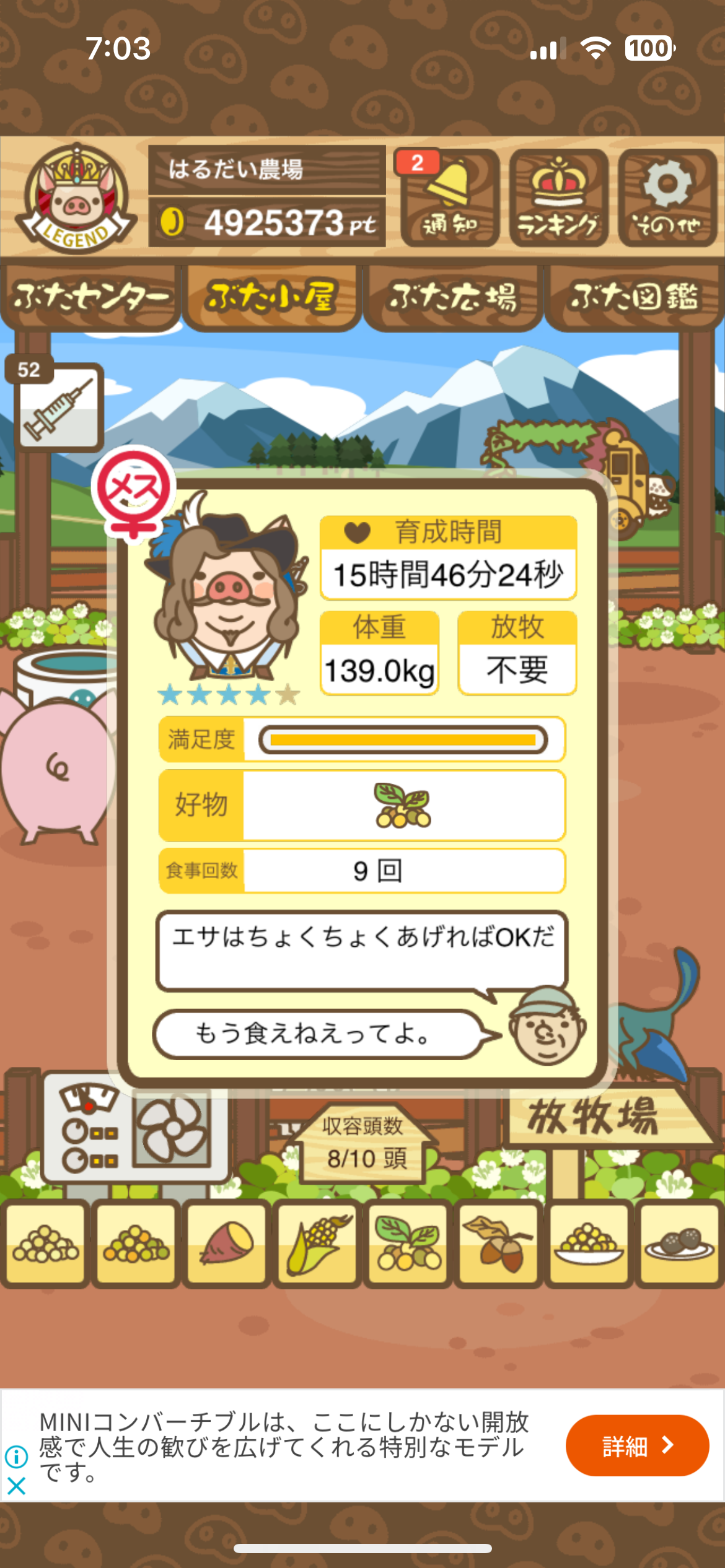Close the advertisement banner

tap(16, 1486)
